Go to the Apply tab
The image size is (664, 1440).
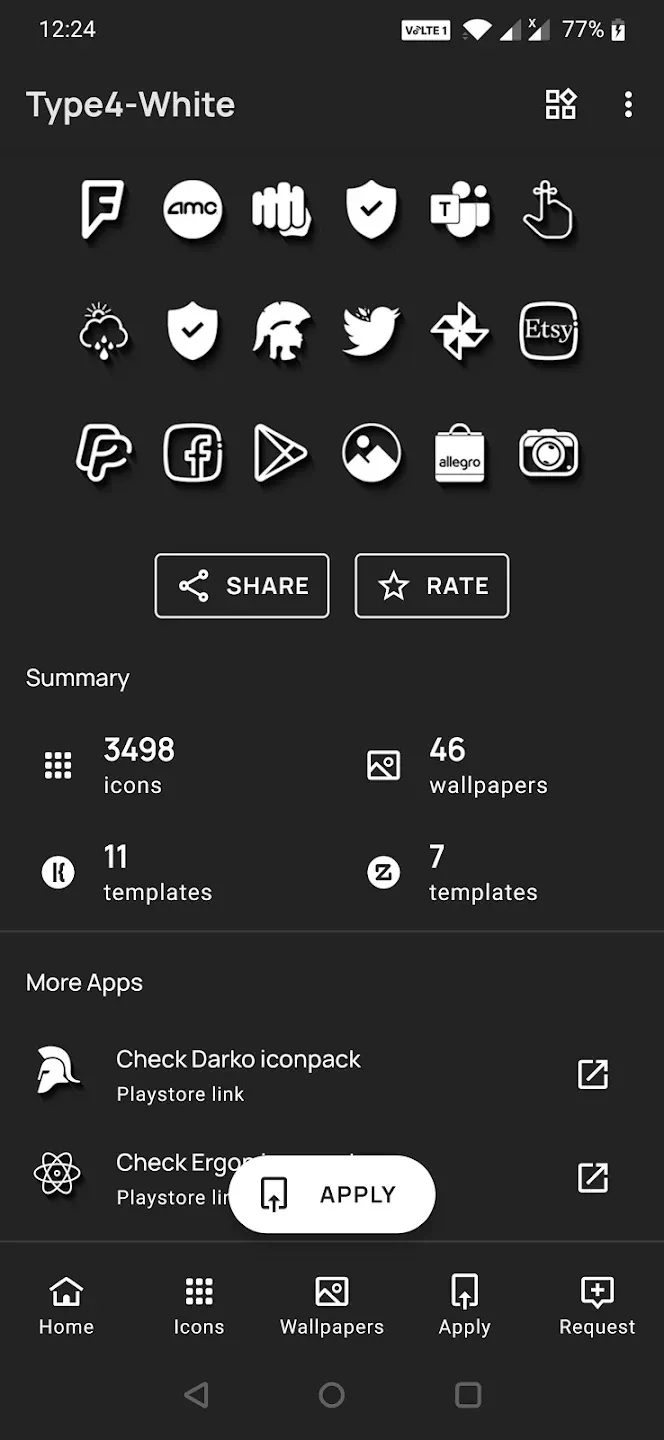[465, 1306]
